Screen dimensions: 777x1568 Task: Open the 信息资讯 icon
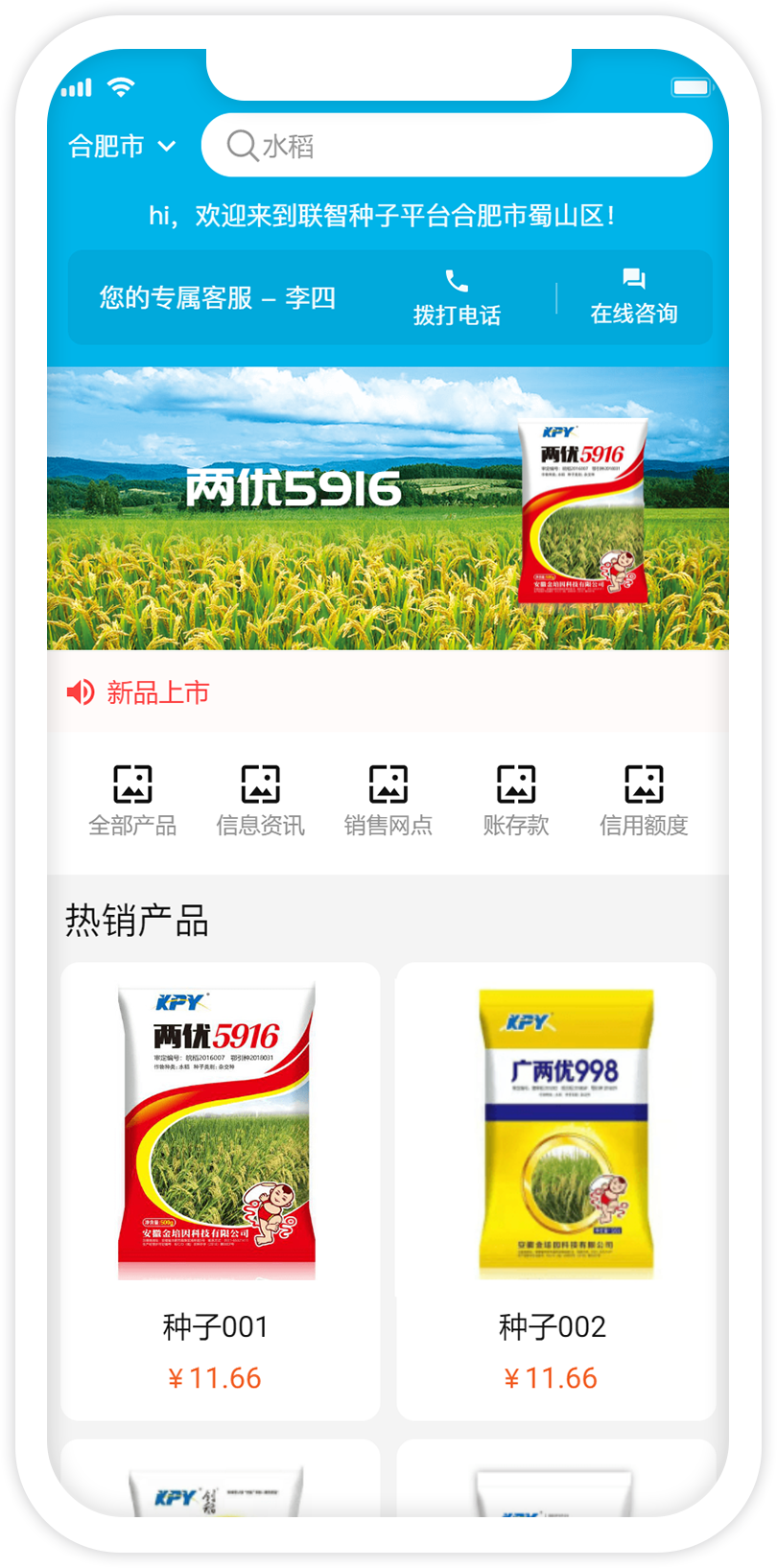click(260, 784)
